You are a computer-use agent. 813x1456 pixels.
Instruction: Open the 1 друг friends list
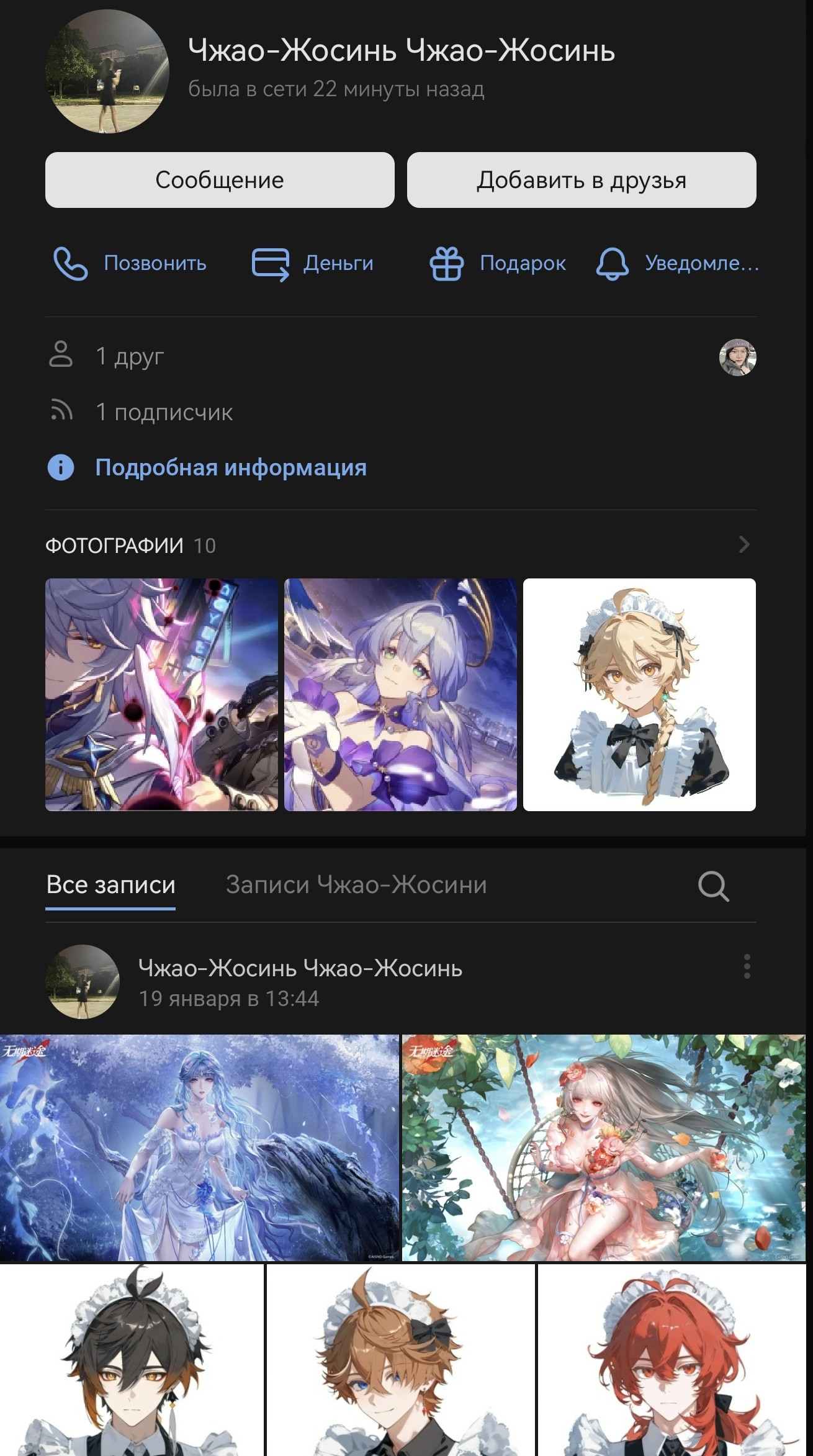[x=130, y=356]
